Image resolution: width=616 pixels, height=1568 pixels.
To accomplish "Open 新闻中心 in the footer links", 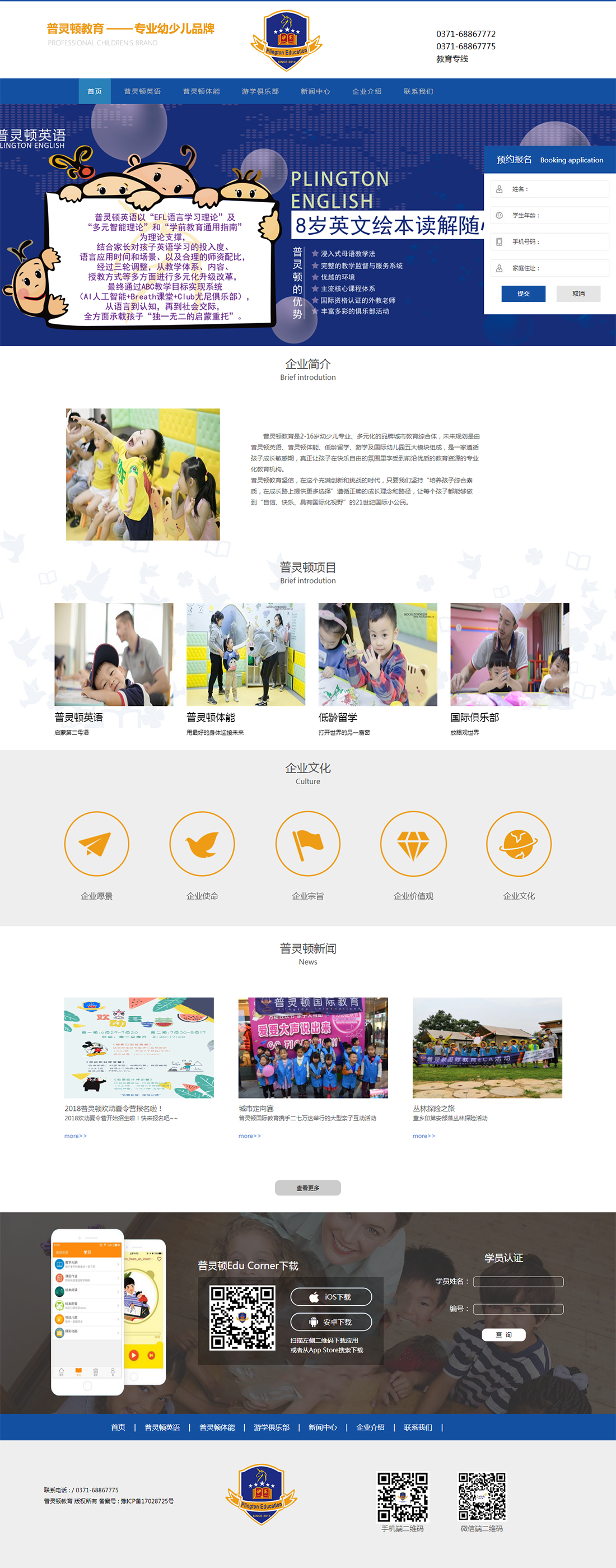I will (323, 1427).
